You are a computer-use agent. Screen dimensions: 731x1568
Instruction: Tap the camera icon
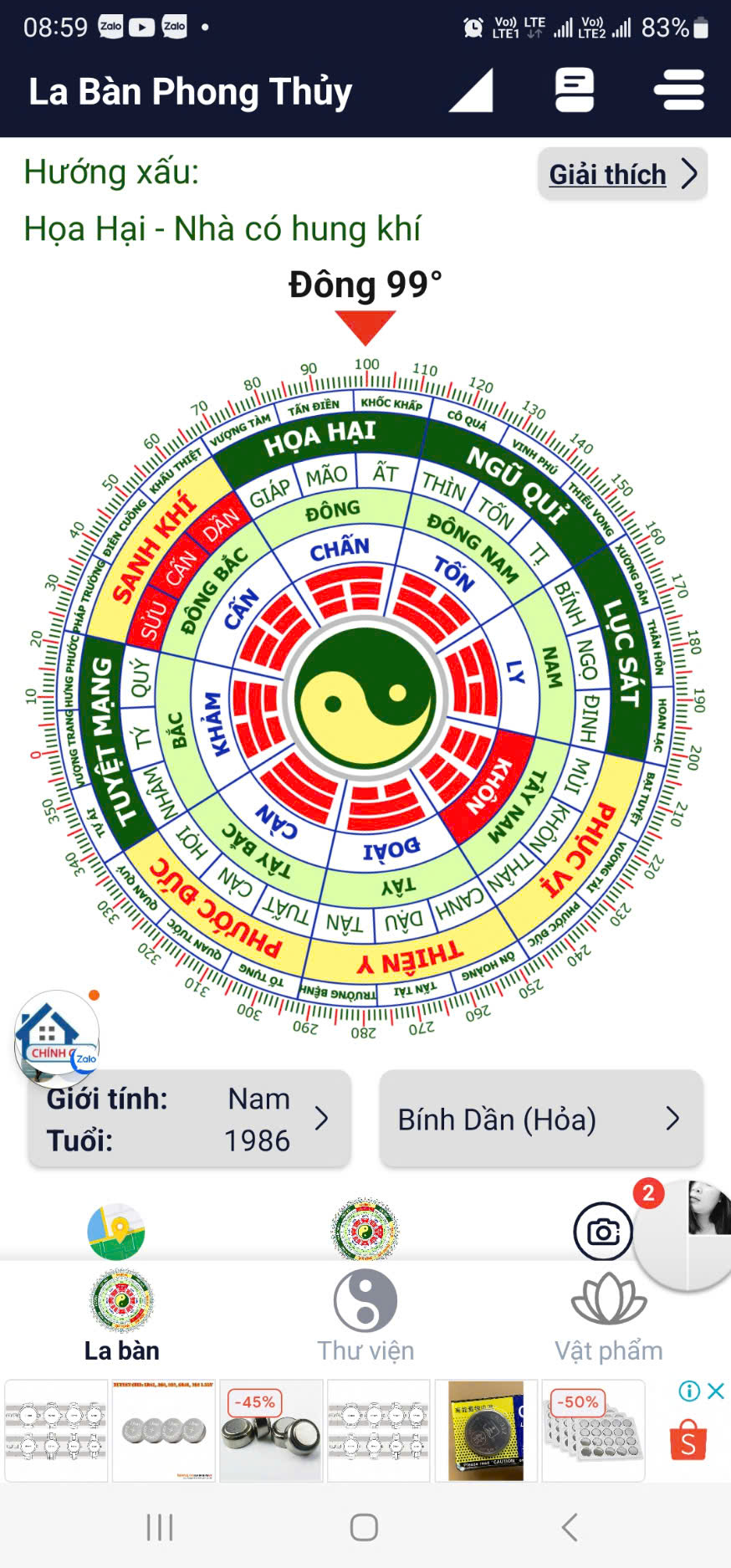pos(603,1232)
